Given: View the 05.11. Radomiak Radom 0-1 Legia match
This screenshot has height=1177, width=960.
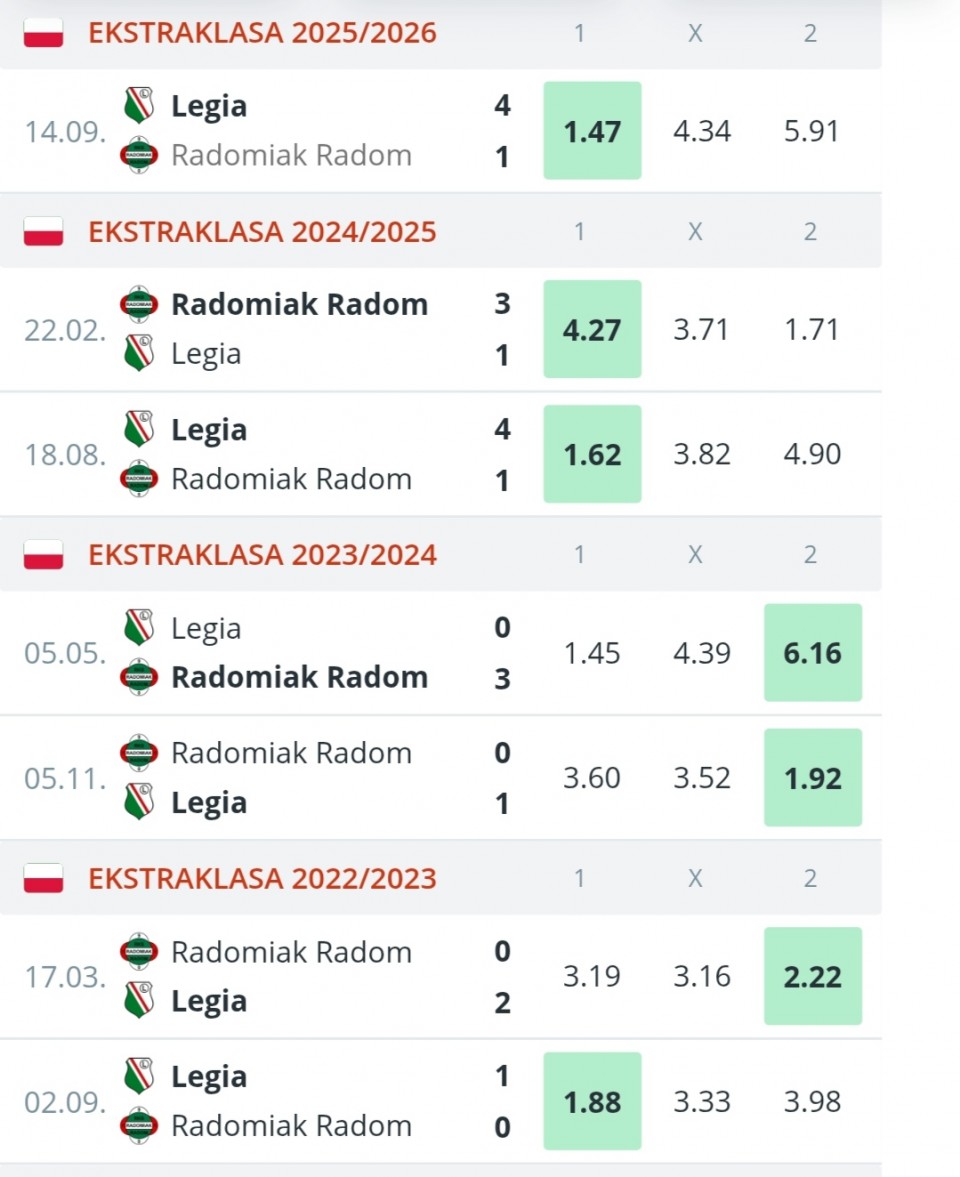Looking at the screenshot, I should [290, 777].
